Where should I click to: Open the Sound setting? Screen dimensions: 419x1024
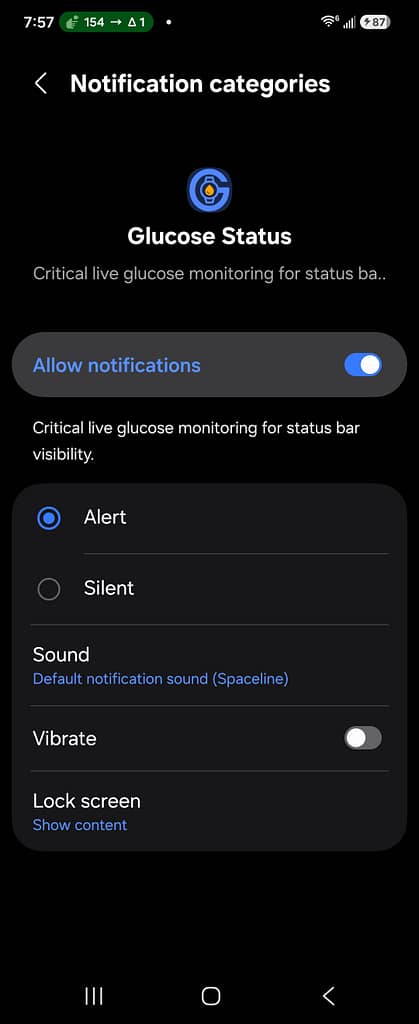[x=210, y=665]
